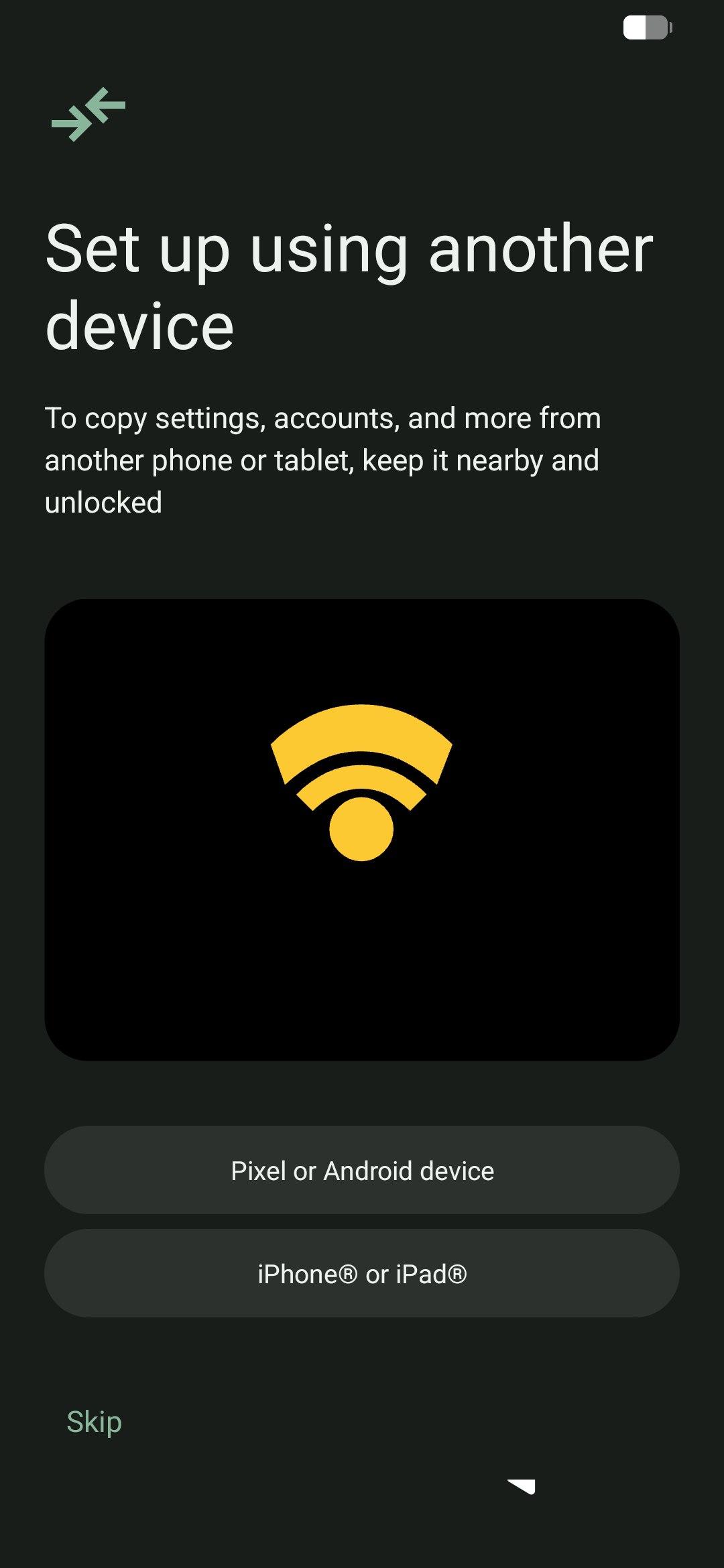Skip setting up with another device

tap(94, 1421)
